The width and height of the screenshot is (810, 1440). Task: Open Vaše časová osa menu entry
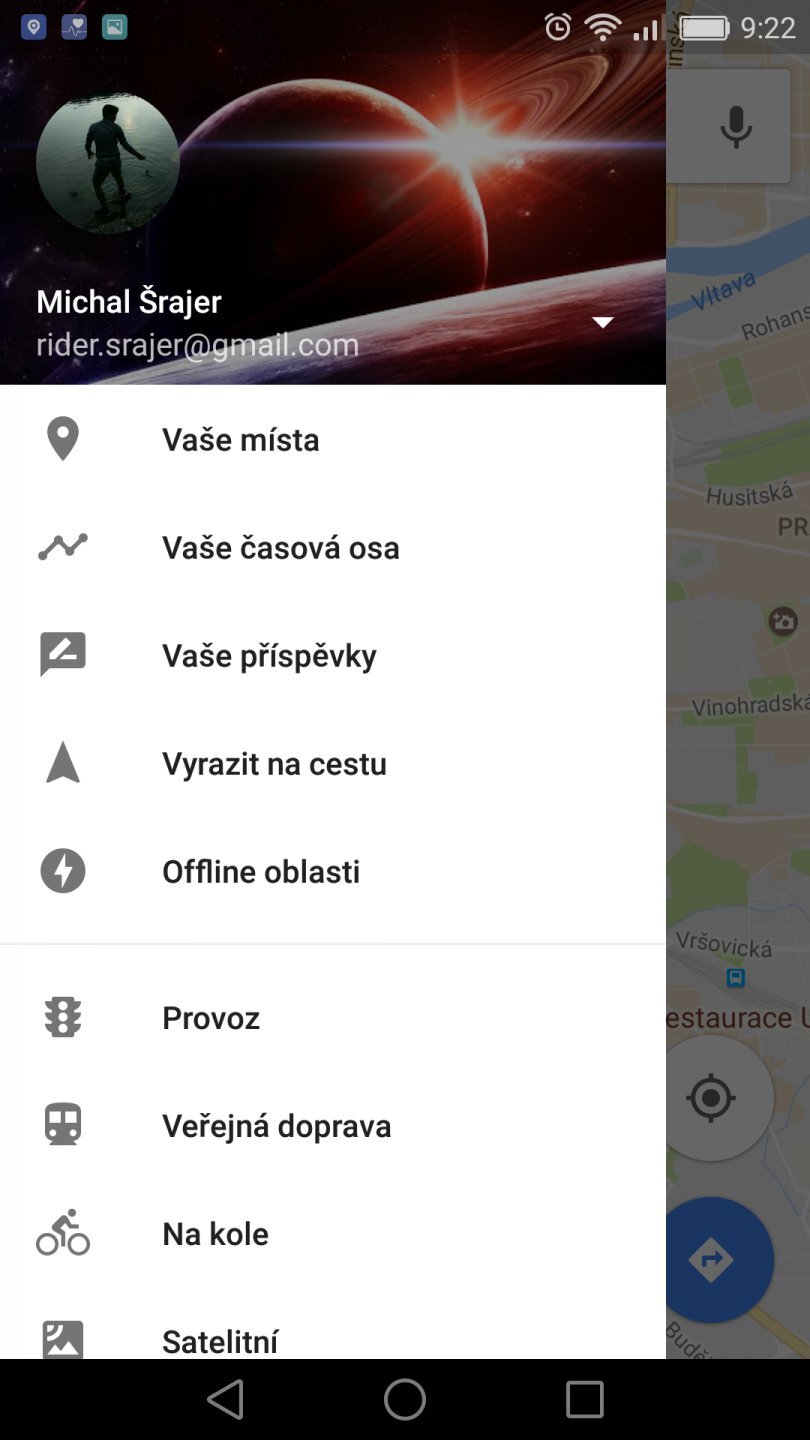point(280,546)
